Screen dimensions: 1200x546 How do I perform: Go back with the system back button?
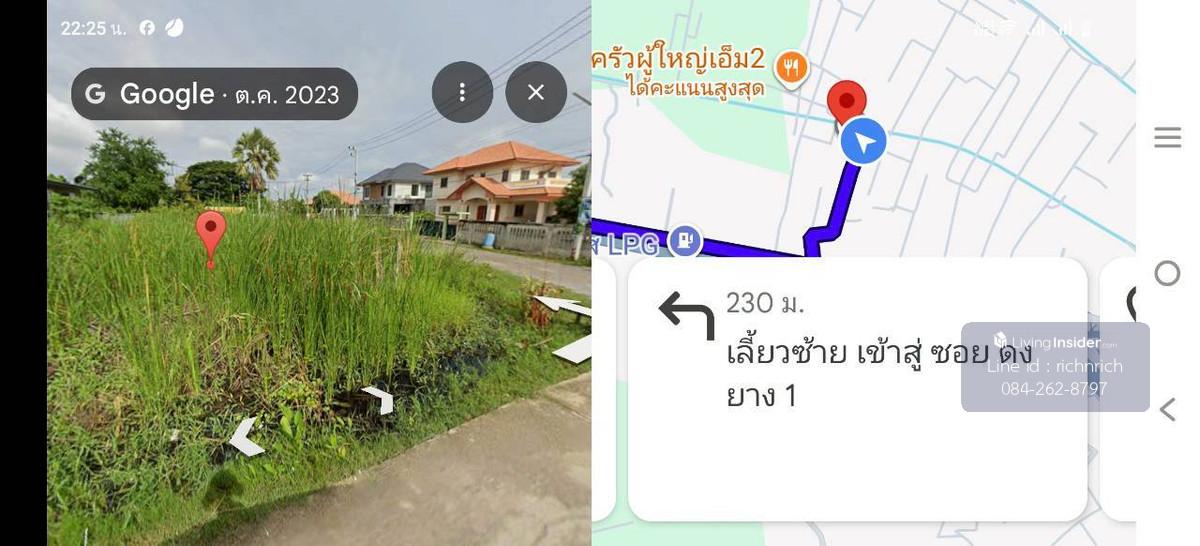(1167, 409)
